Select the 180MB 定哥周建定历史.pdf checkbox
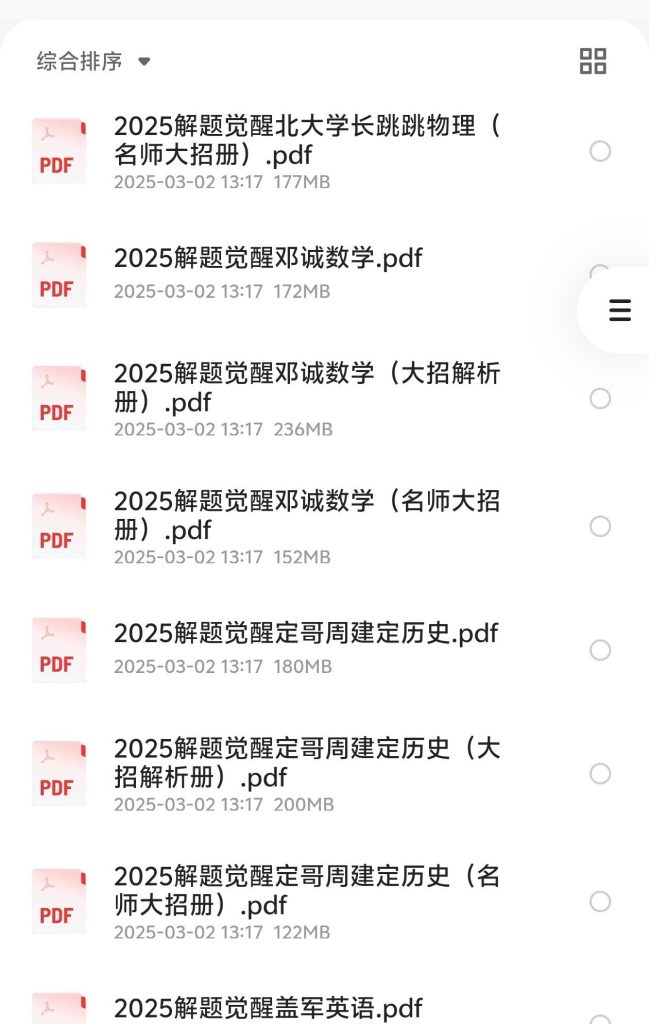Image resolution: width=649 pixels, height=1024 pixels. (600, 650)
